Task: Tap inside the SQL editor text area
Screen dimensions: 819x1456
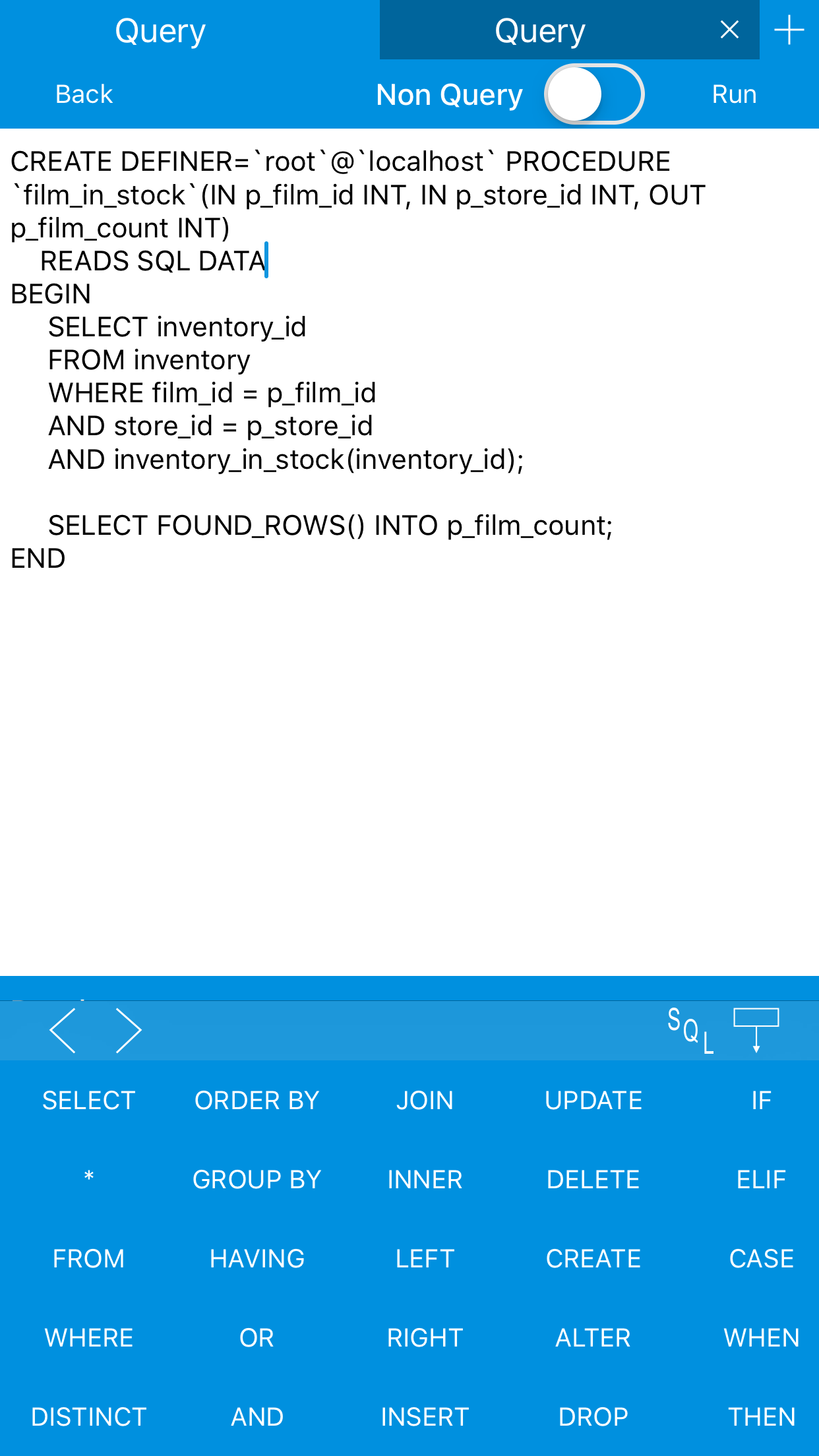Action: [x=409, y=725]
